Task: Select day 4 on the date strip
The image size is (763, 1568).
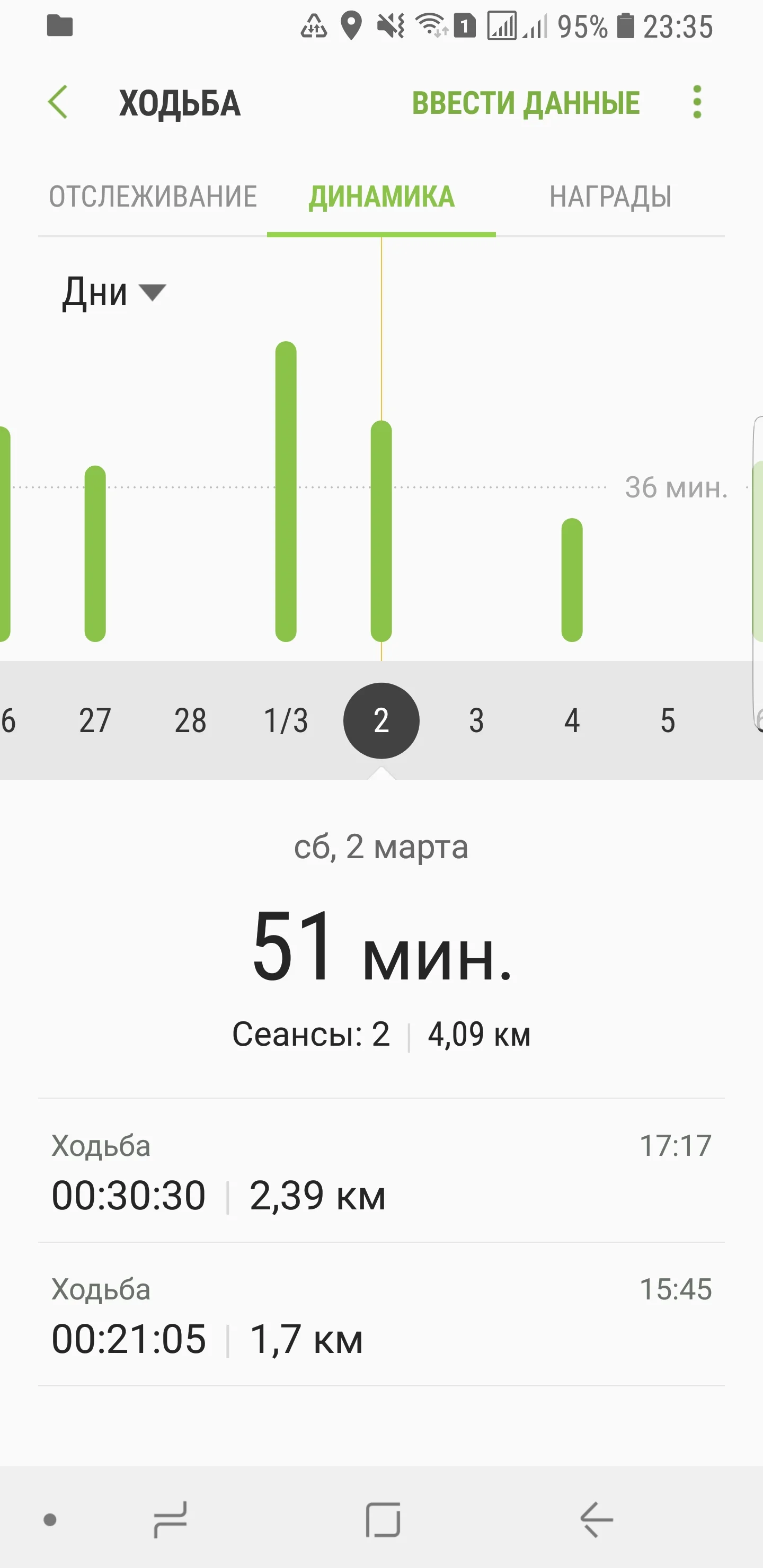Action: (x=572, y=720)
